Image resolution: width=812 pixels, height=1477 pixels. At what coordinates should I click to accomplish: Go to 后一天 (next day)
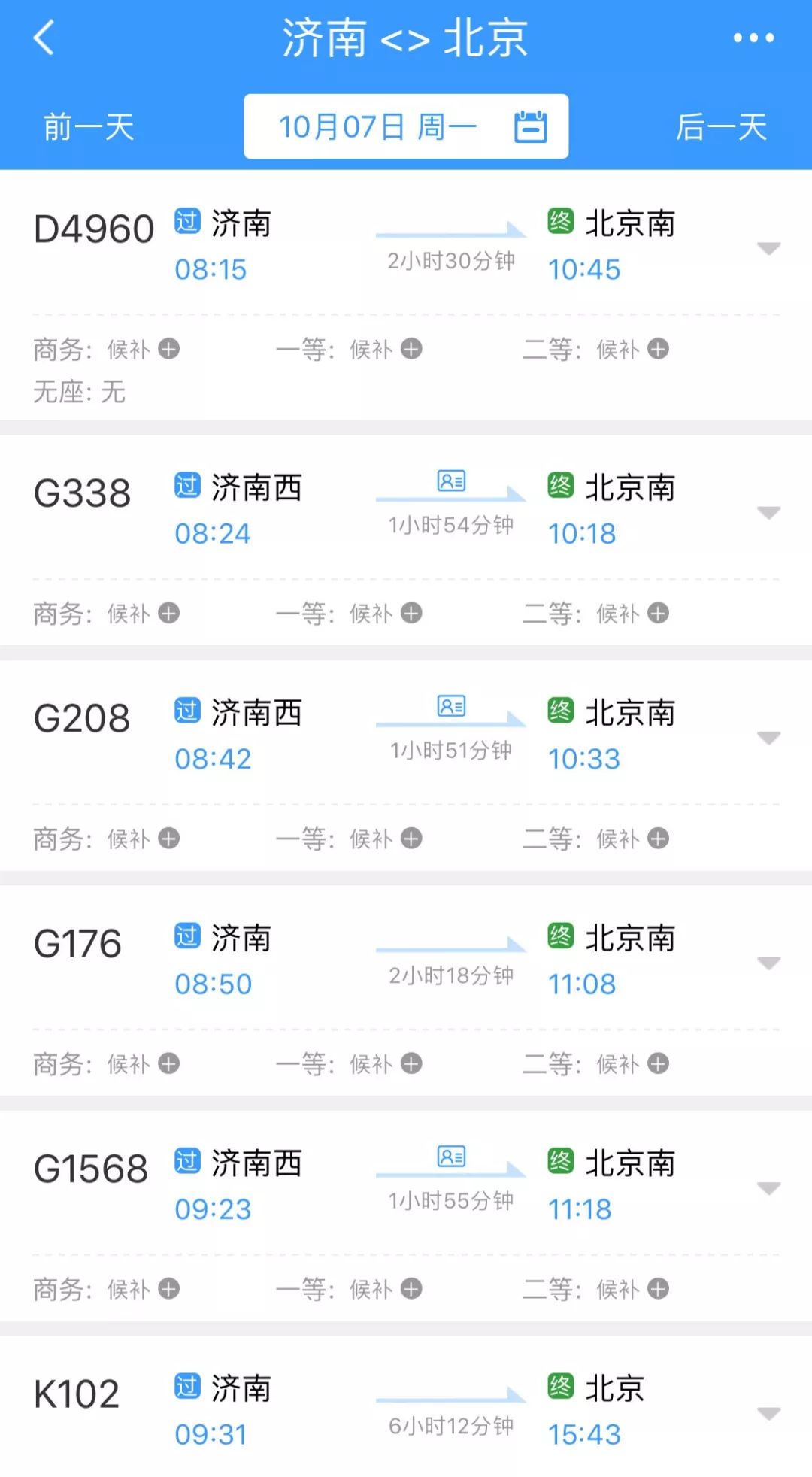click(724, 126)
